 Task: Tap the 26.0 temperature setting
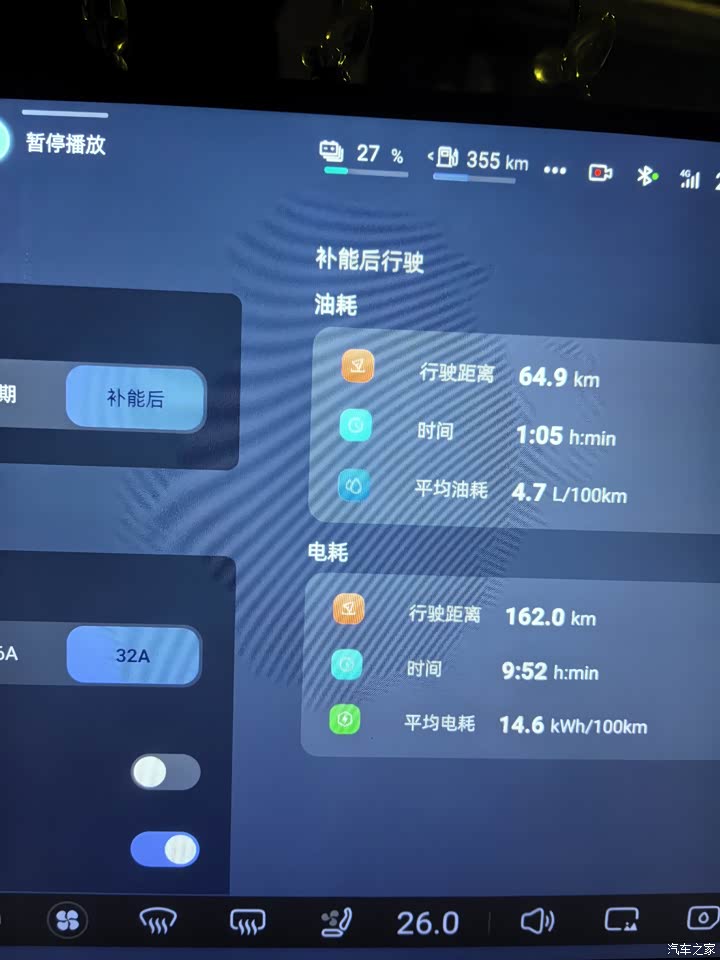[427, 923]
